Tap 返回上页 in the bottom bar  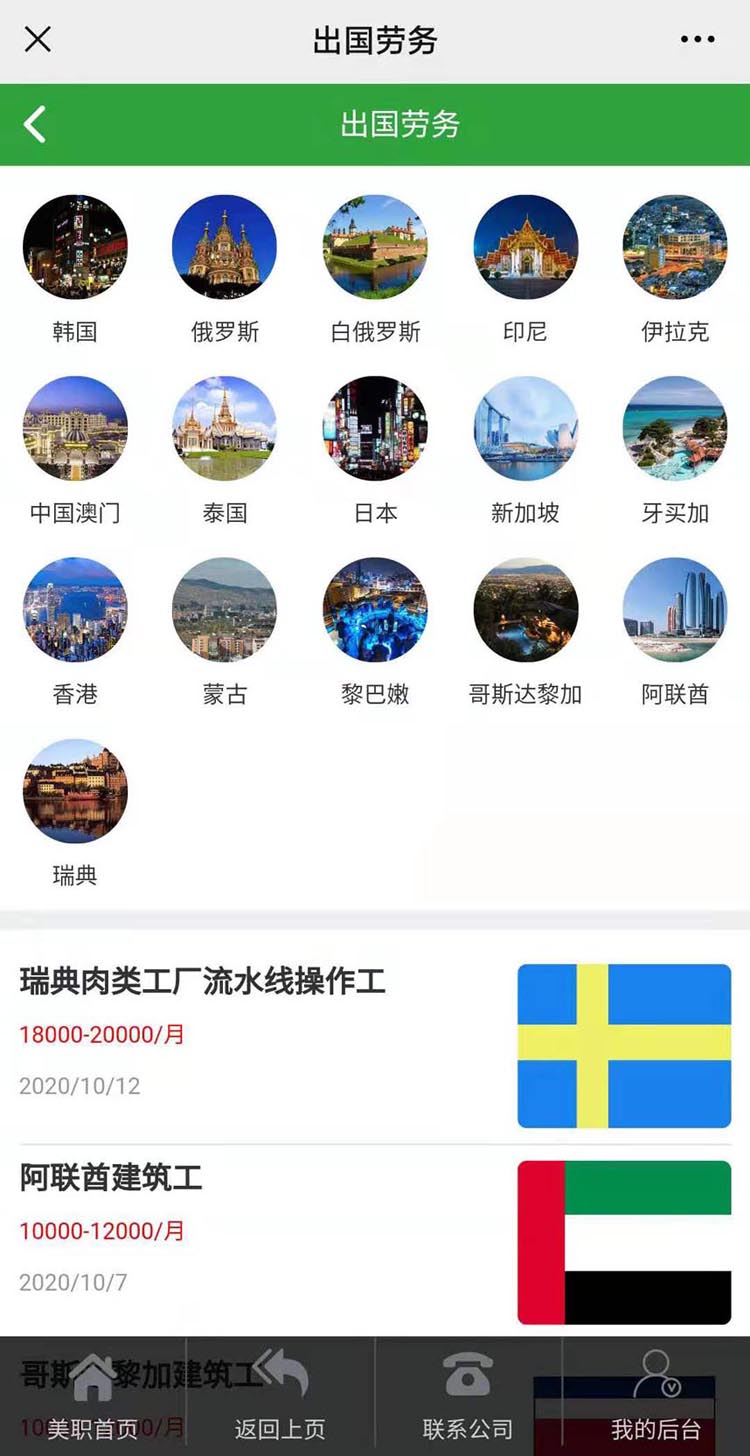pos(281,1396)
